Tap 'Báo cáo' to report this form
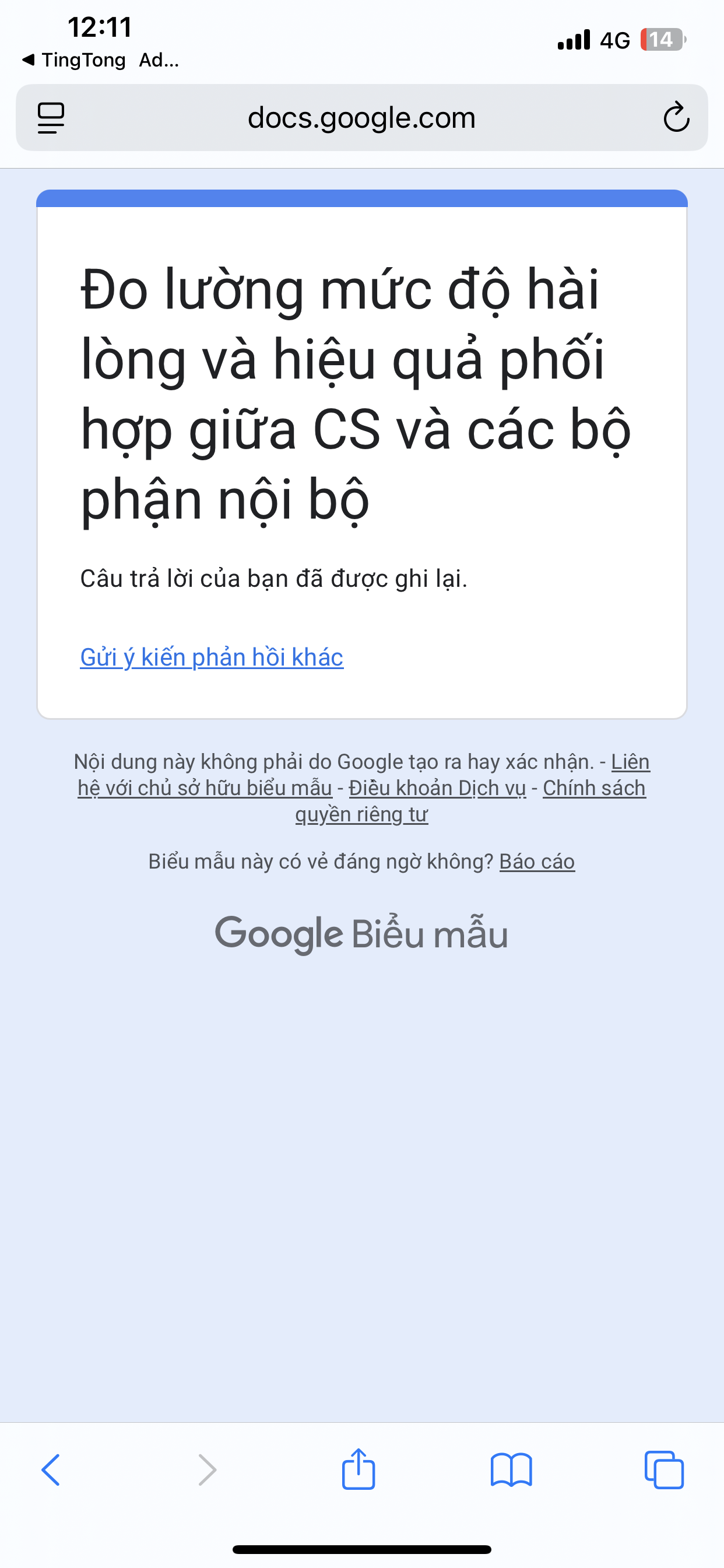 point(537,862)
